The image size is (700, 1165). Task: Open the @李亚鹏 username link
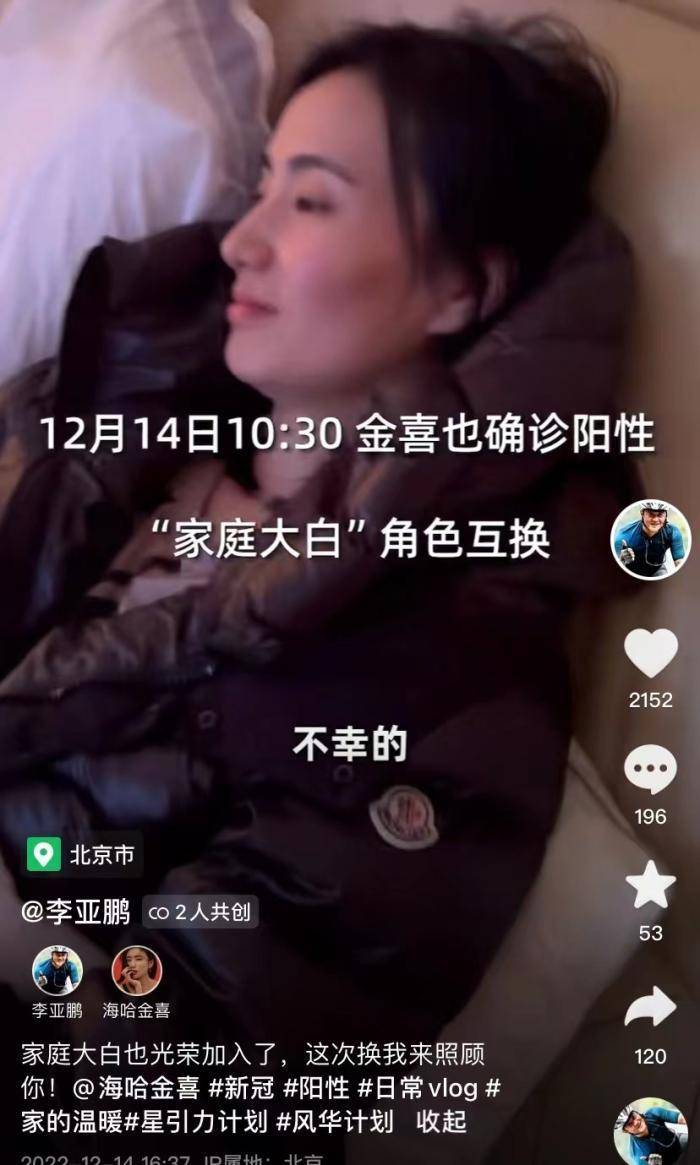(x=75, y=912)
